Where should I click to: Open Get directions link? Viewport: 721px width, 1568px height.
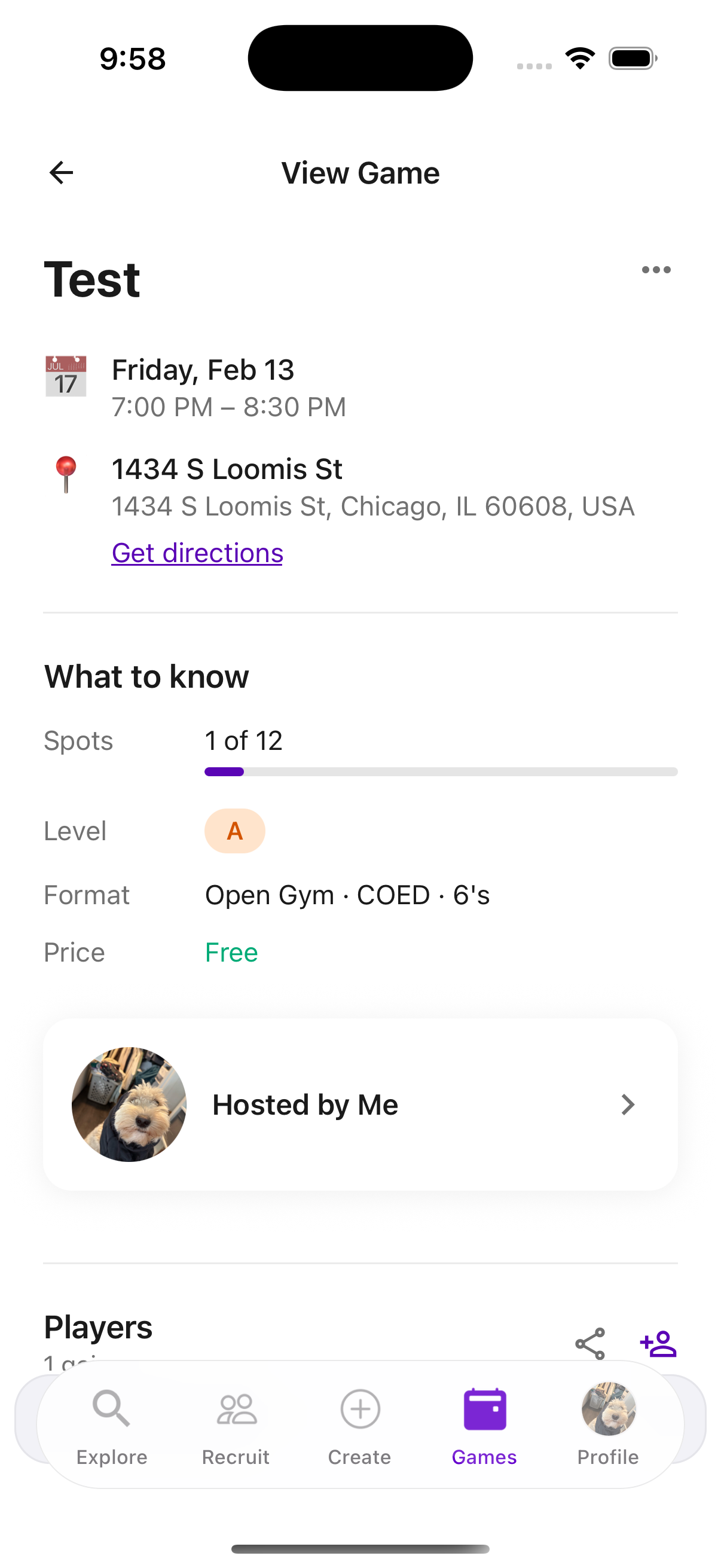[197, 553]
